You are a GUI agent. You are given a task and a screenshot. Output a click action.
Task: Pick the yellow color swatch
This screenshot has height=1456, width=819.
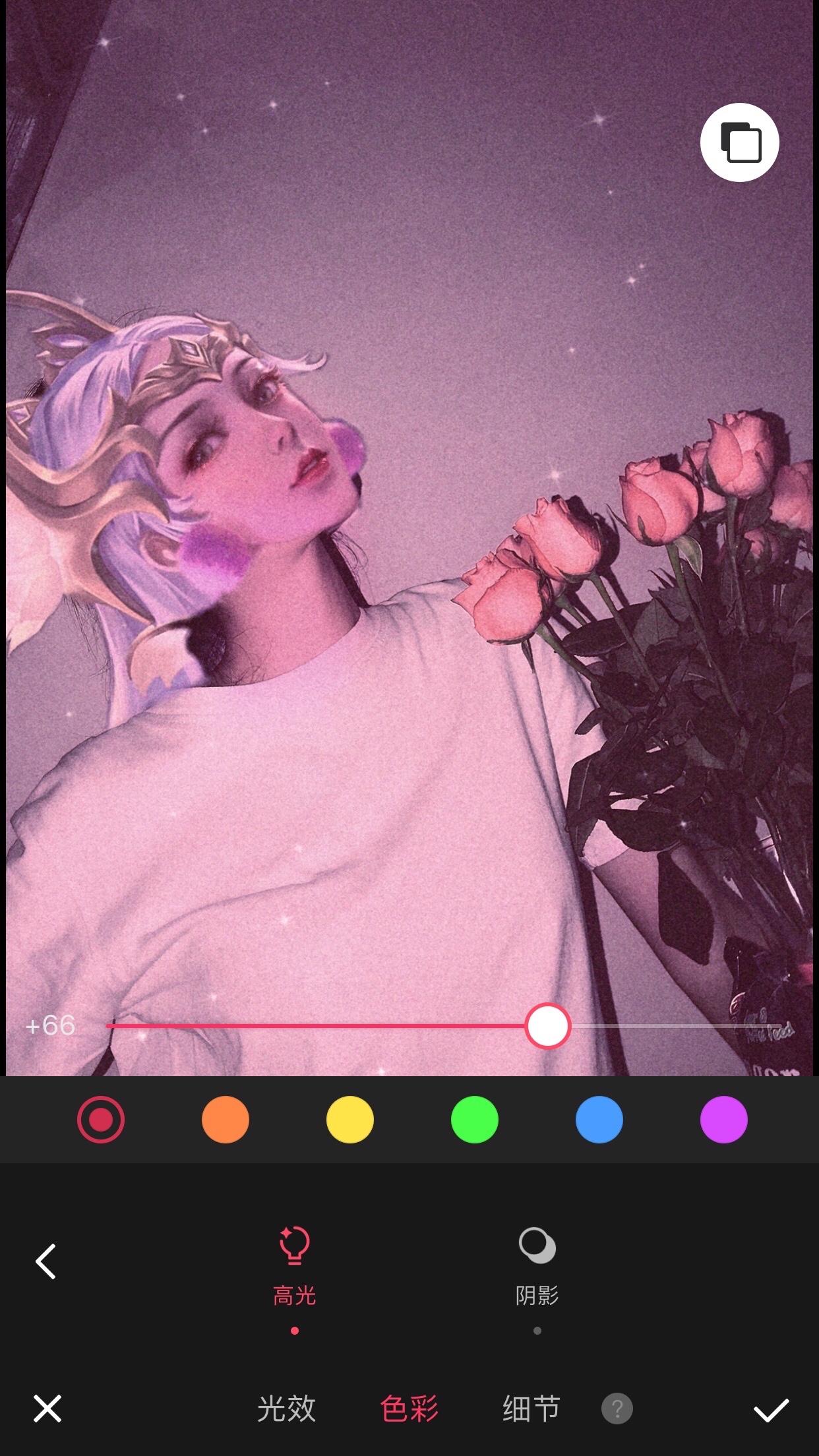pos(350,1119)
